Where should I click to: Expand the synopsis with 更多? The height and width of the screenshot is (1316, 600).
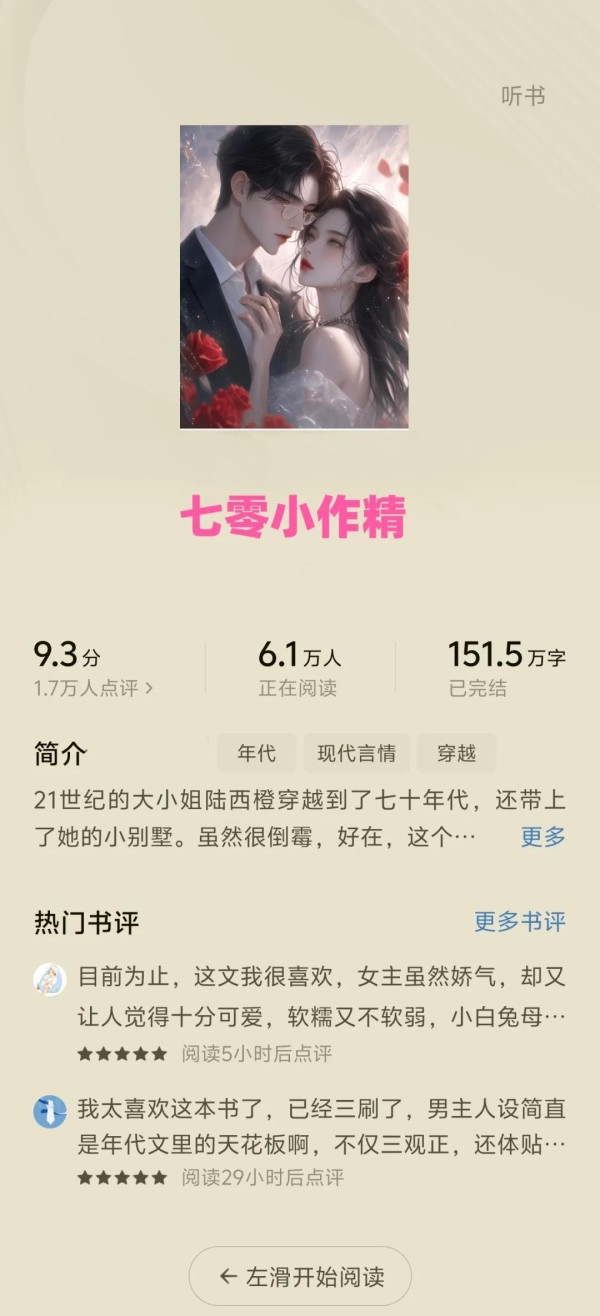pyautogui.click(x=543, y=837)
